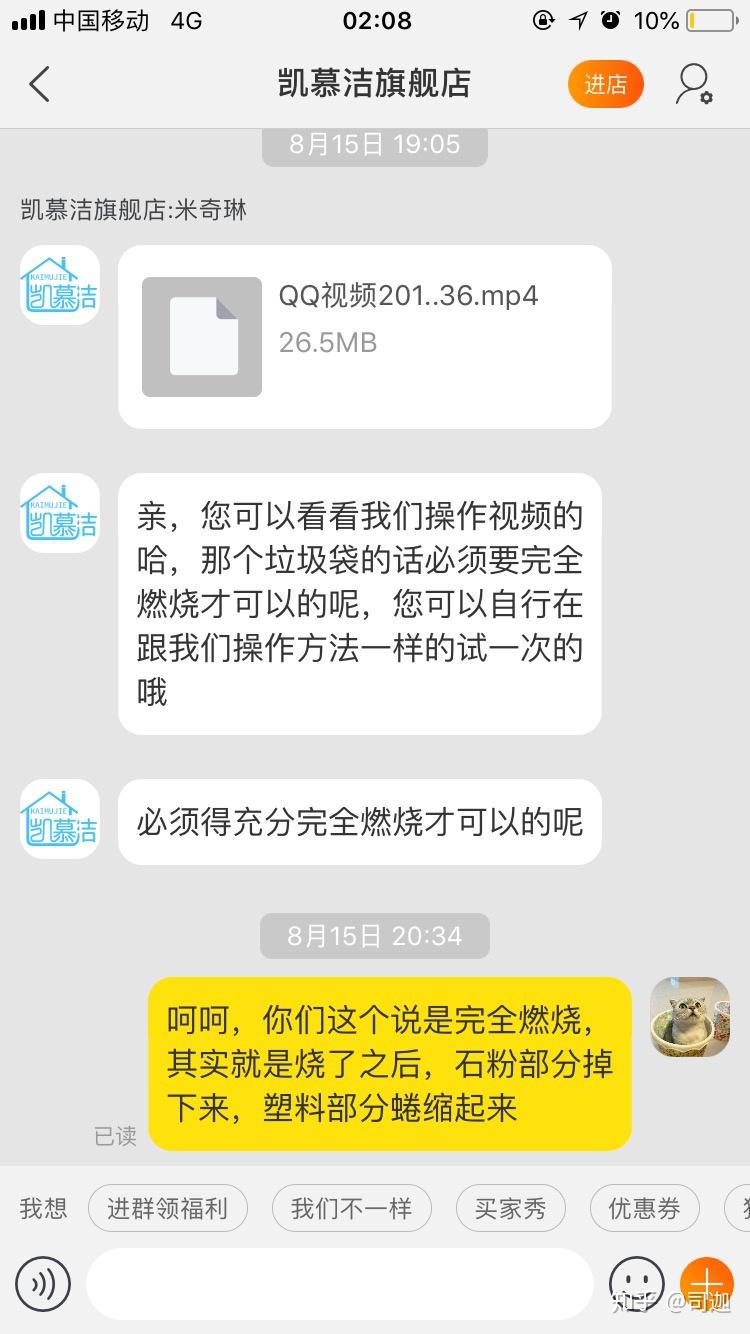Image resolution: width=750 pixels, height=1334 pixels.
Task: Tap the store name 凯慕洁旗舰店 in title bar
Action: point(375,84)
